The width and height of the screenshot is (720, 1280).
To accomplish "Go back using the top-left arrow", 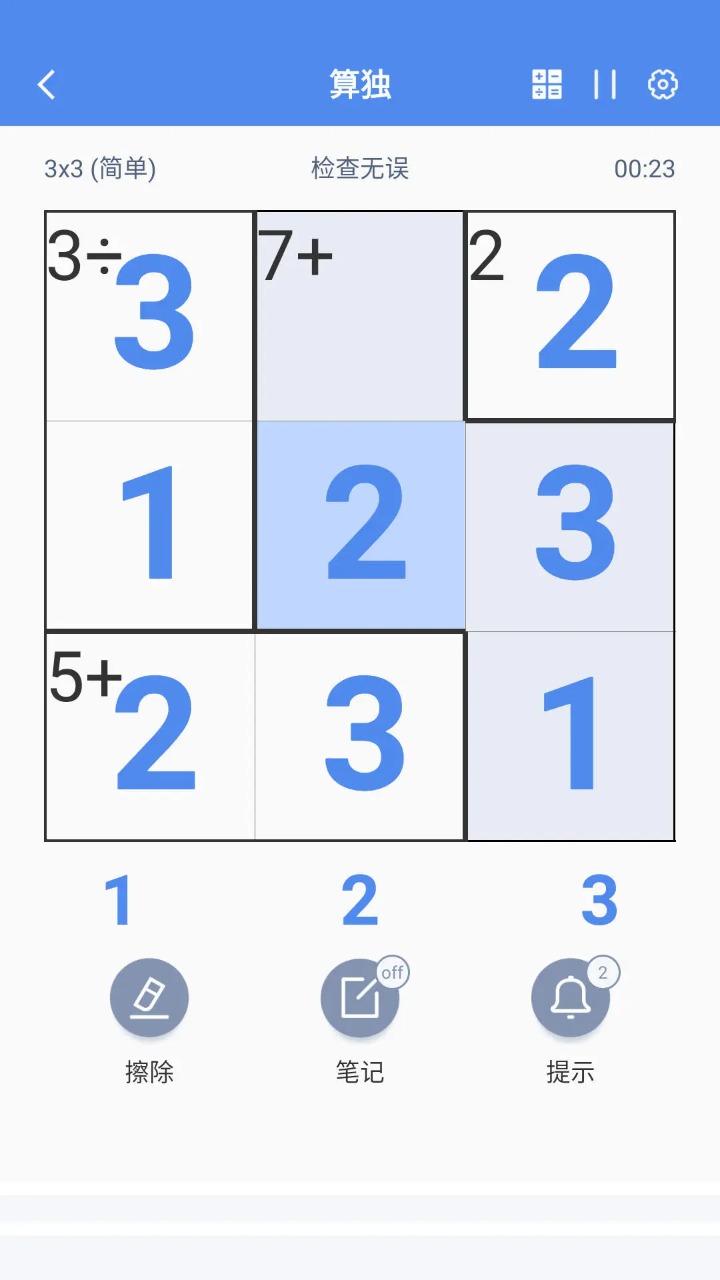I will pyautogui.click(x=47, y=85).
